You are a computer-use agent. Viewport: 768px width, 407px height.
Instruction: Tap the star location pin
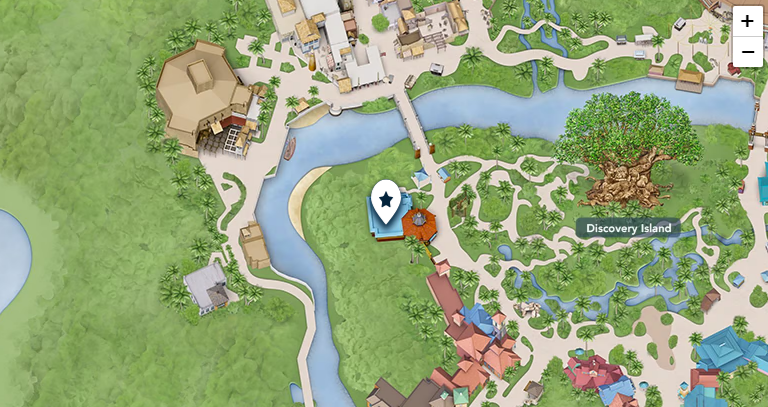point(385,200)
